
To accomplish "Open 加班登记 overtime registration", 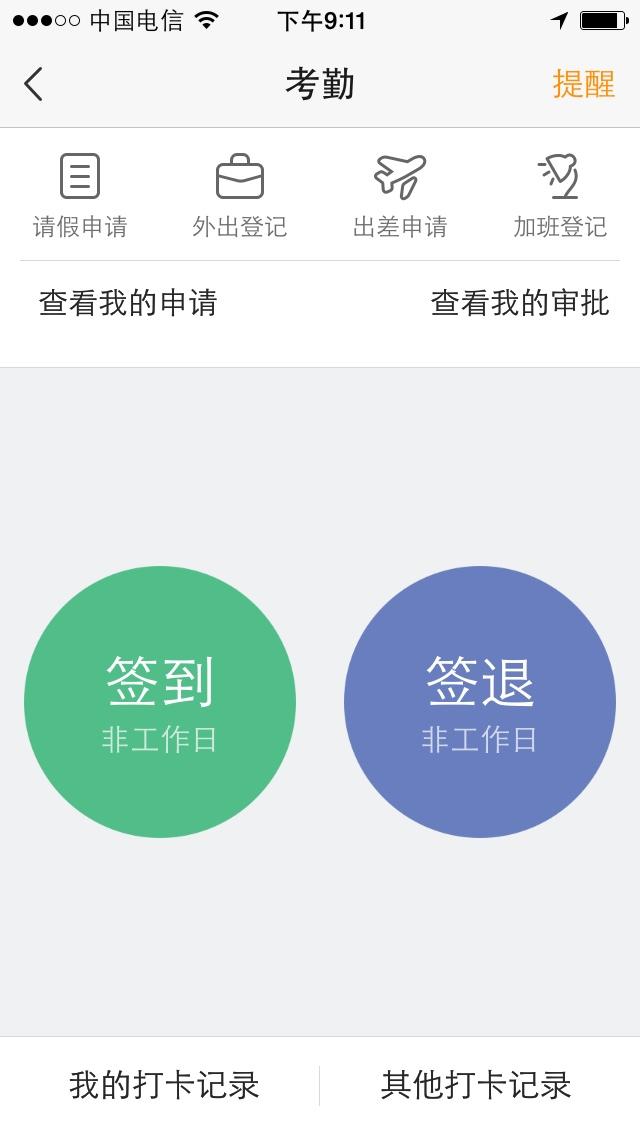I will [560, 196].
